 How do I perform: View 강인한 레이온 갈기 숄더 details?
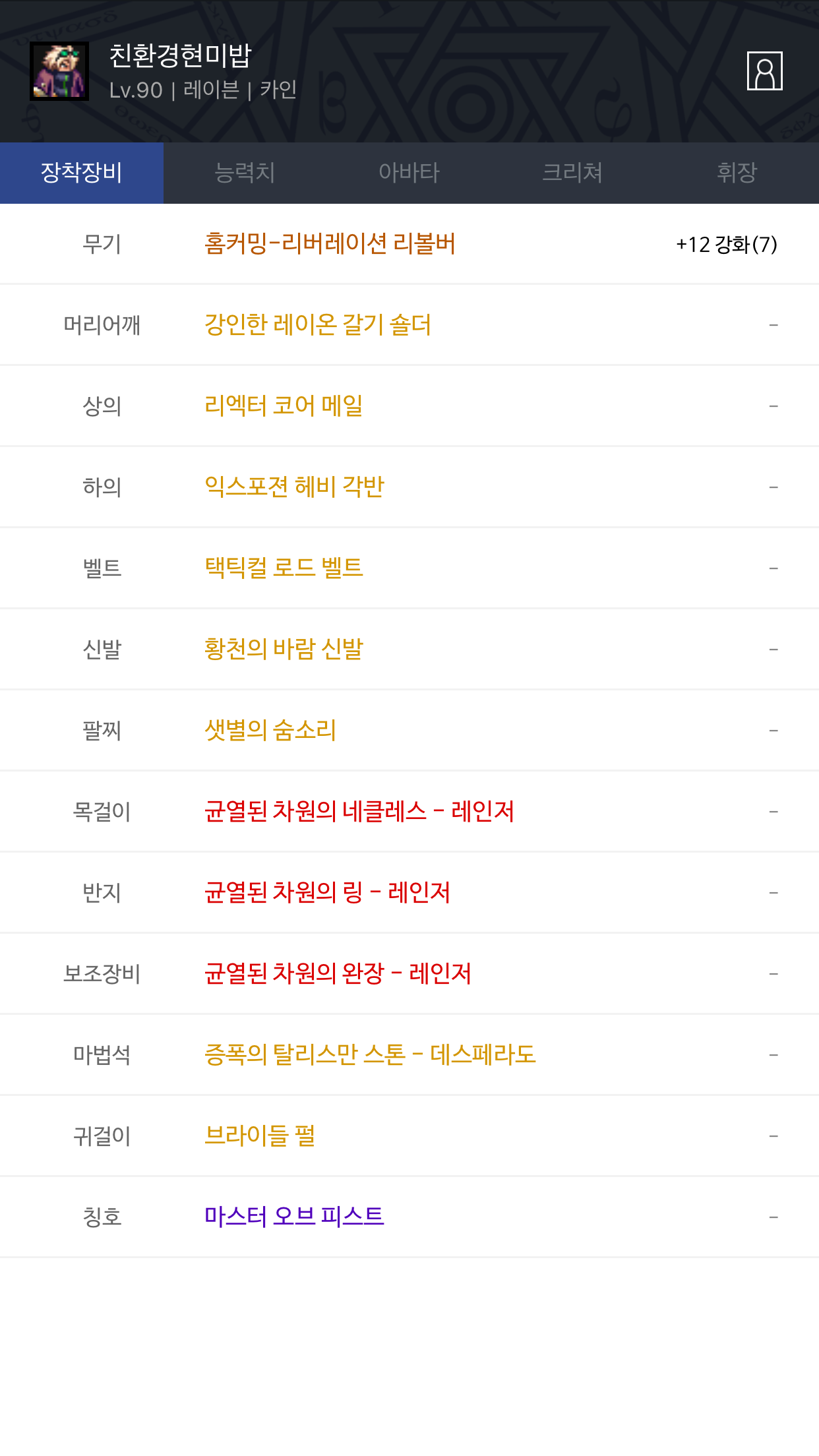pos(318,325)
